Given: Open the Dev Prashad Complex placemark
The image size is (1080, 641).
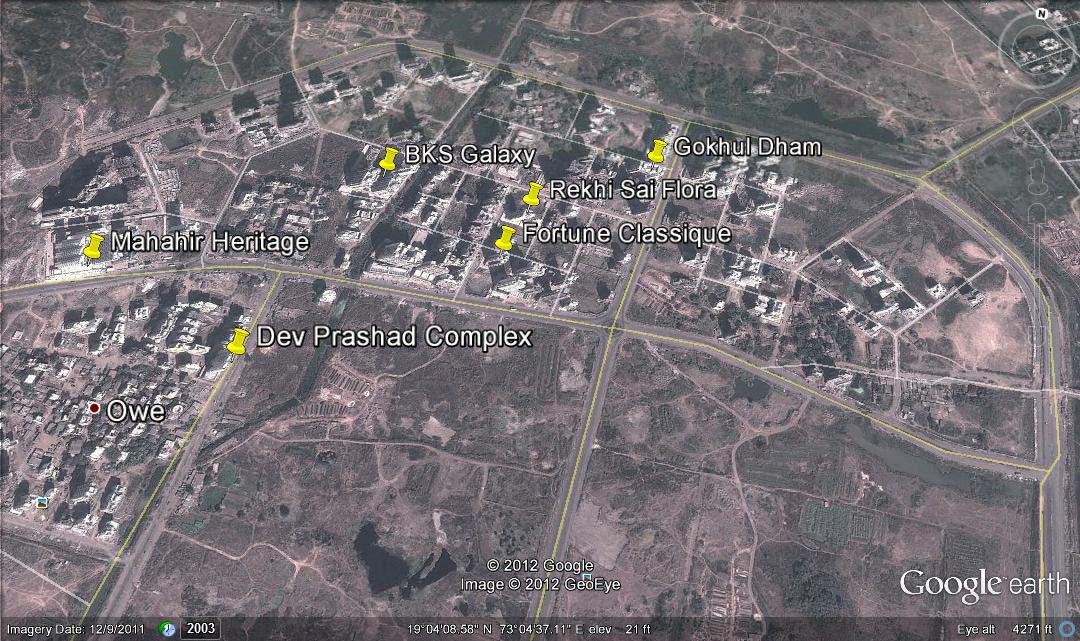Looking at the screenshot, I should [238, 340].
